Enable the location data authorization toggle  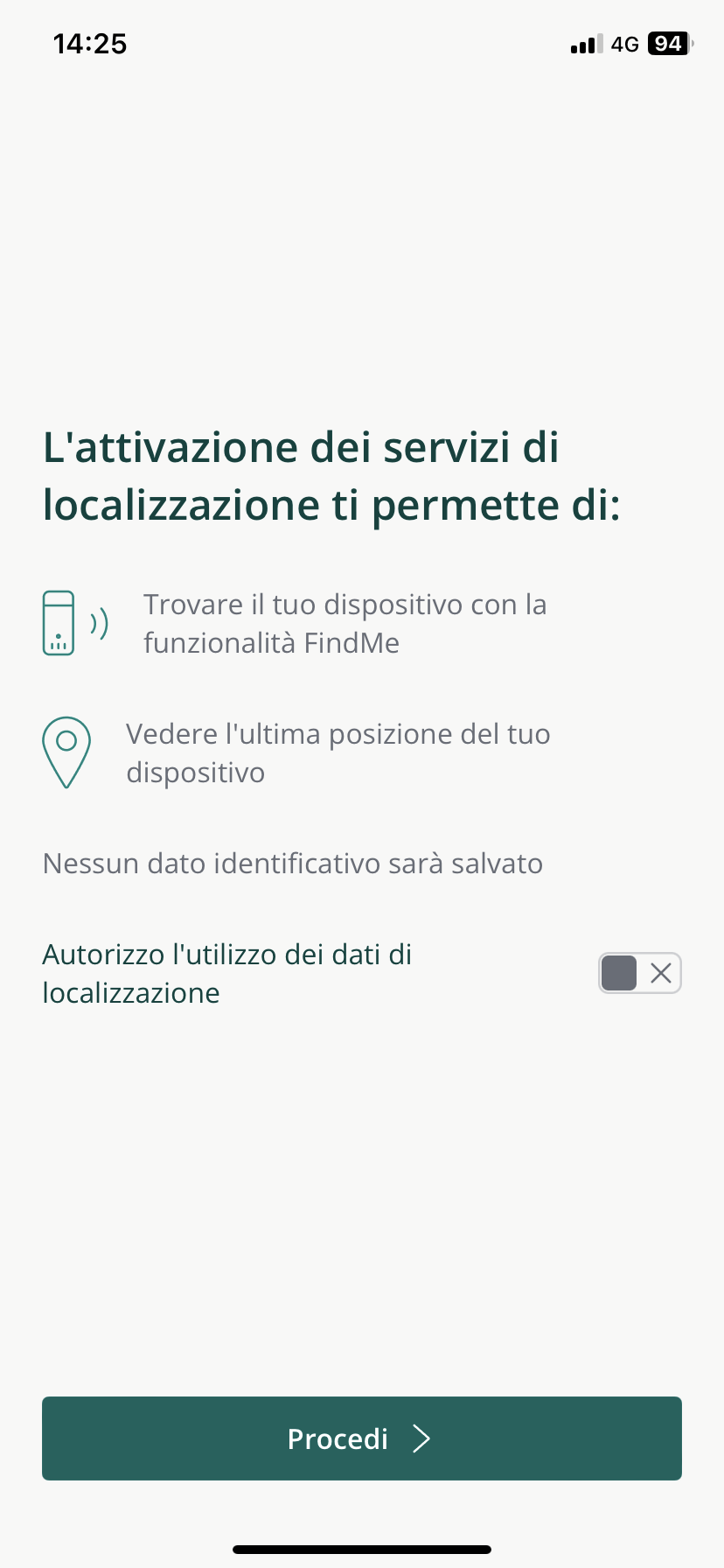pos(639,973)
